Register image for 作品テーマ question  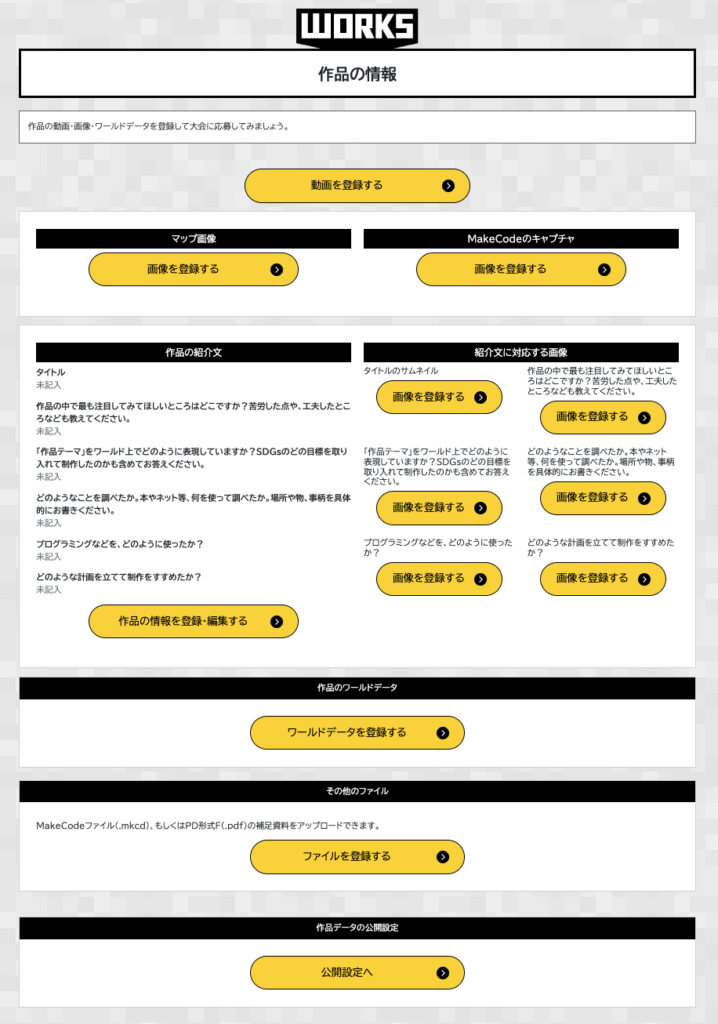439,507
